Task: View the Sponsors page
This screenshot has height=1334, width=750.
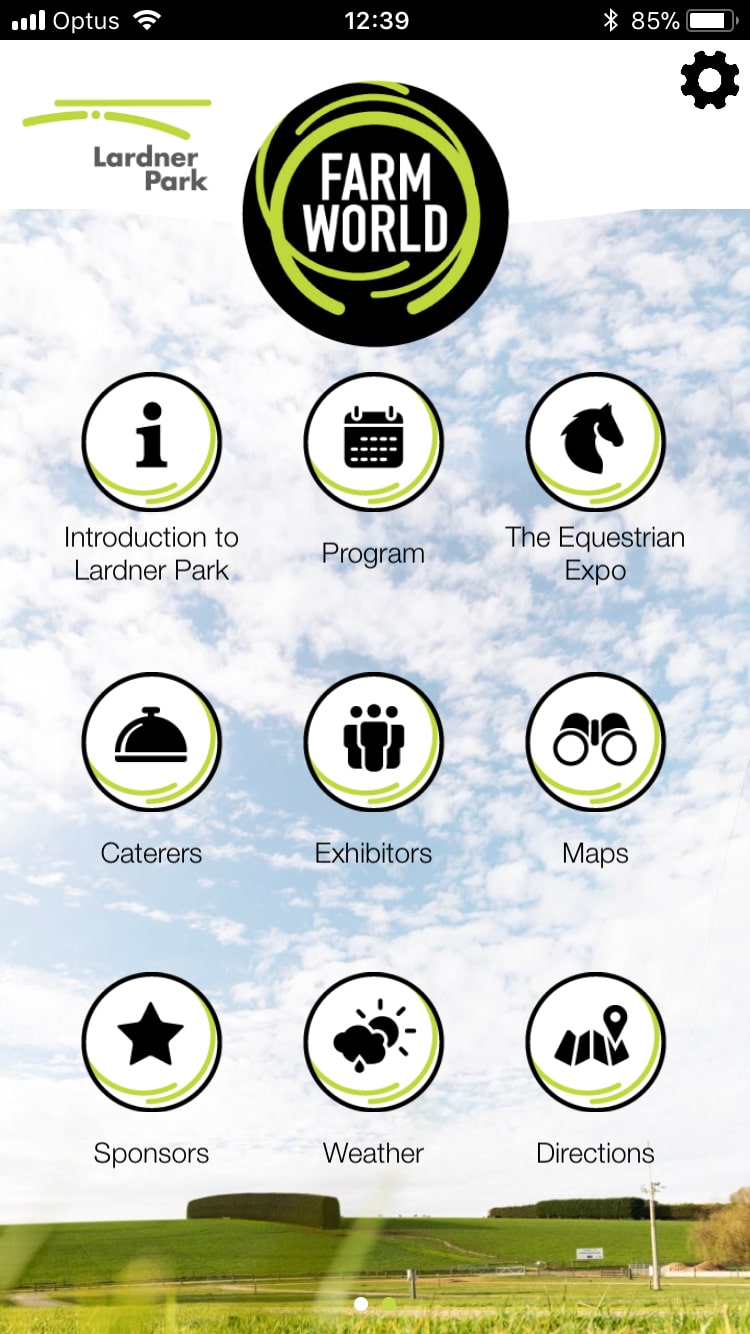Action: [151, 1042]
